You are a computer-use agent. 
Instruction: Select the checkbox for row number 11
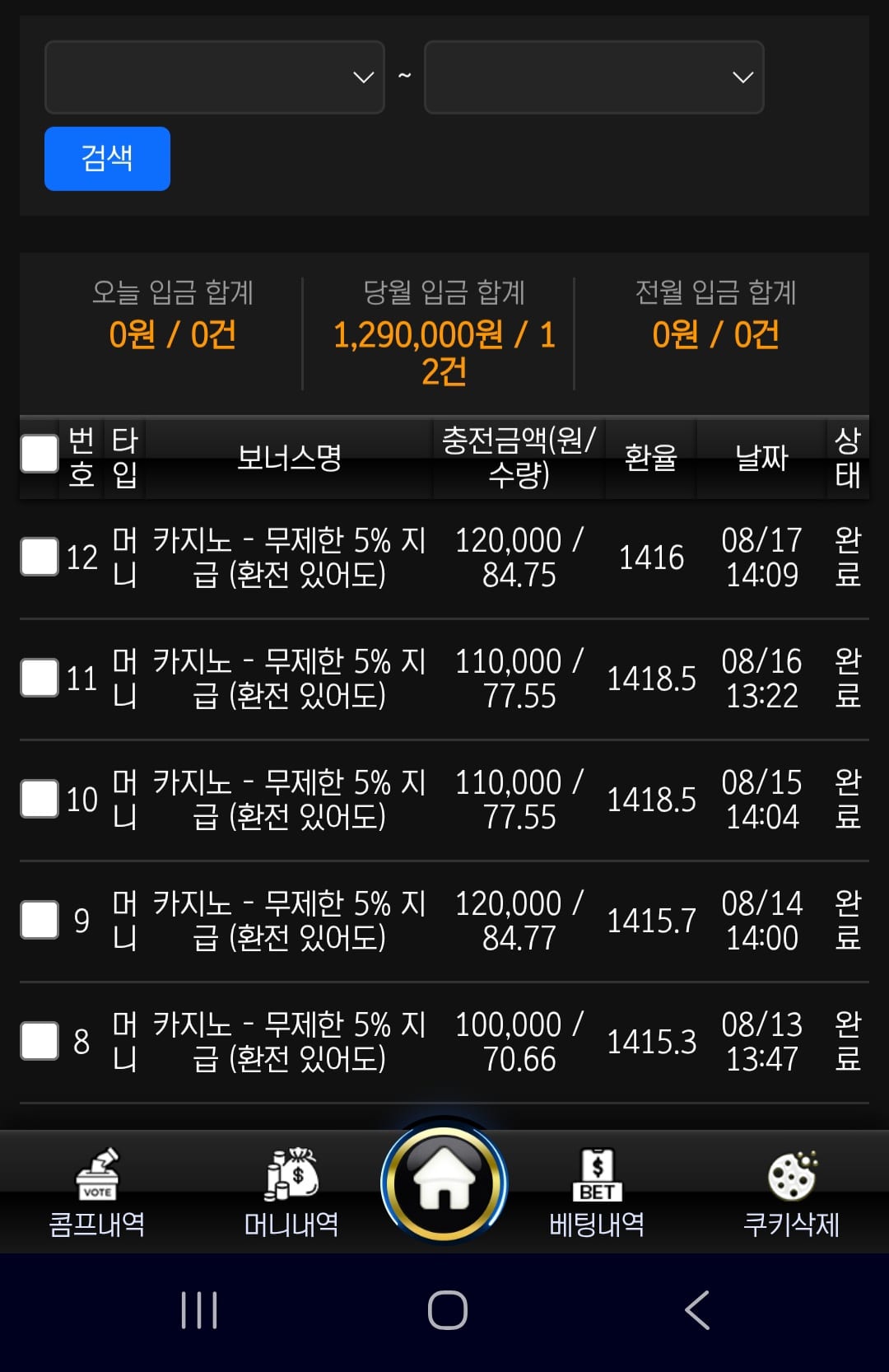point(40,678)
